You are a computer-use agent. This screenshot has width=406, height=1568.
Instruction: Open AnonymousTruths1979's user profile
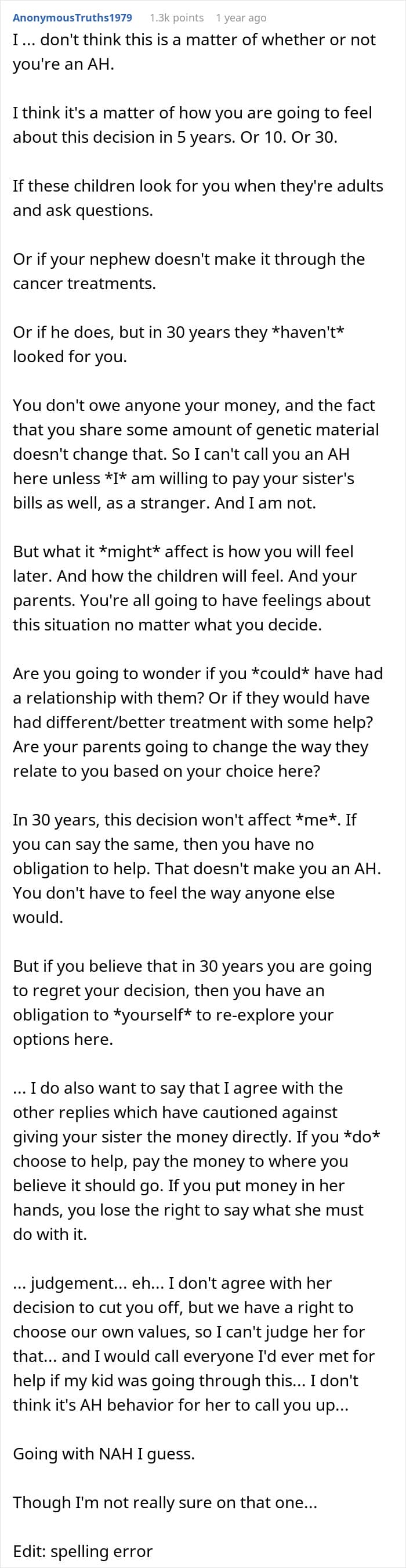pyautogui.click(x=72, y=17)
